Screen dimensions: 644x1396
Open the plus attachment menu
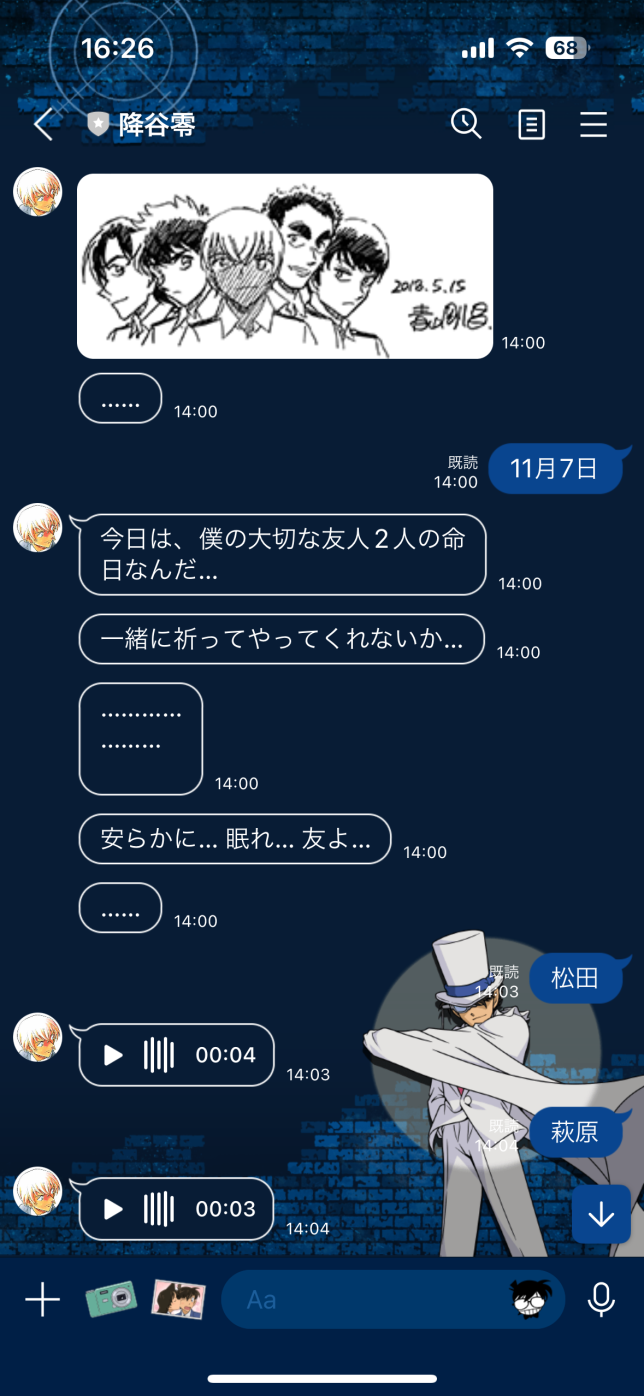[42, 1300]
